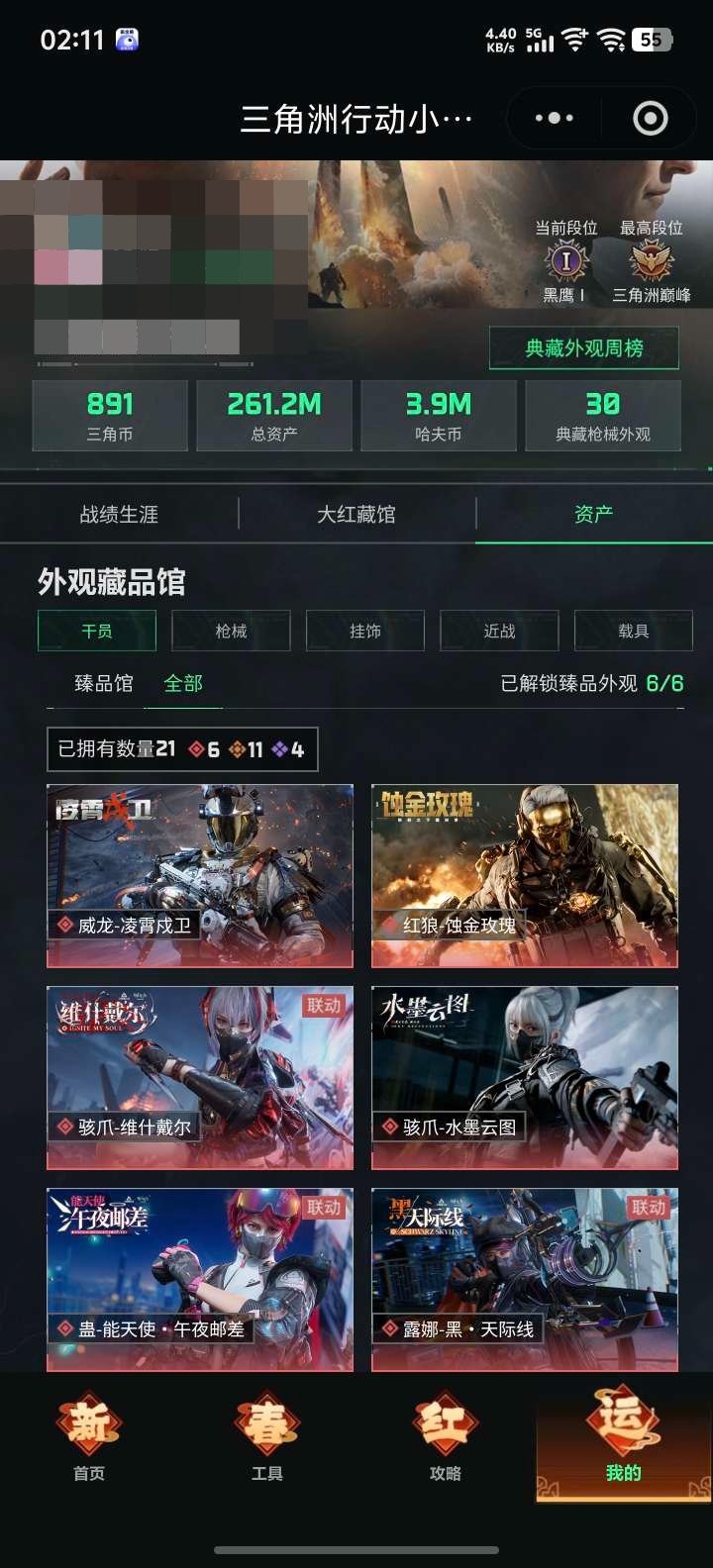Screen dimensions: 713x1568
Task: Open the 典藏外观周榜 button
Action: click(x=586, y=348)
